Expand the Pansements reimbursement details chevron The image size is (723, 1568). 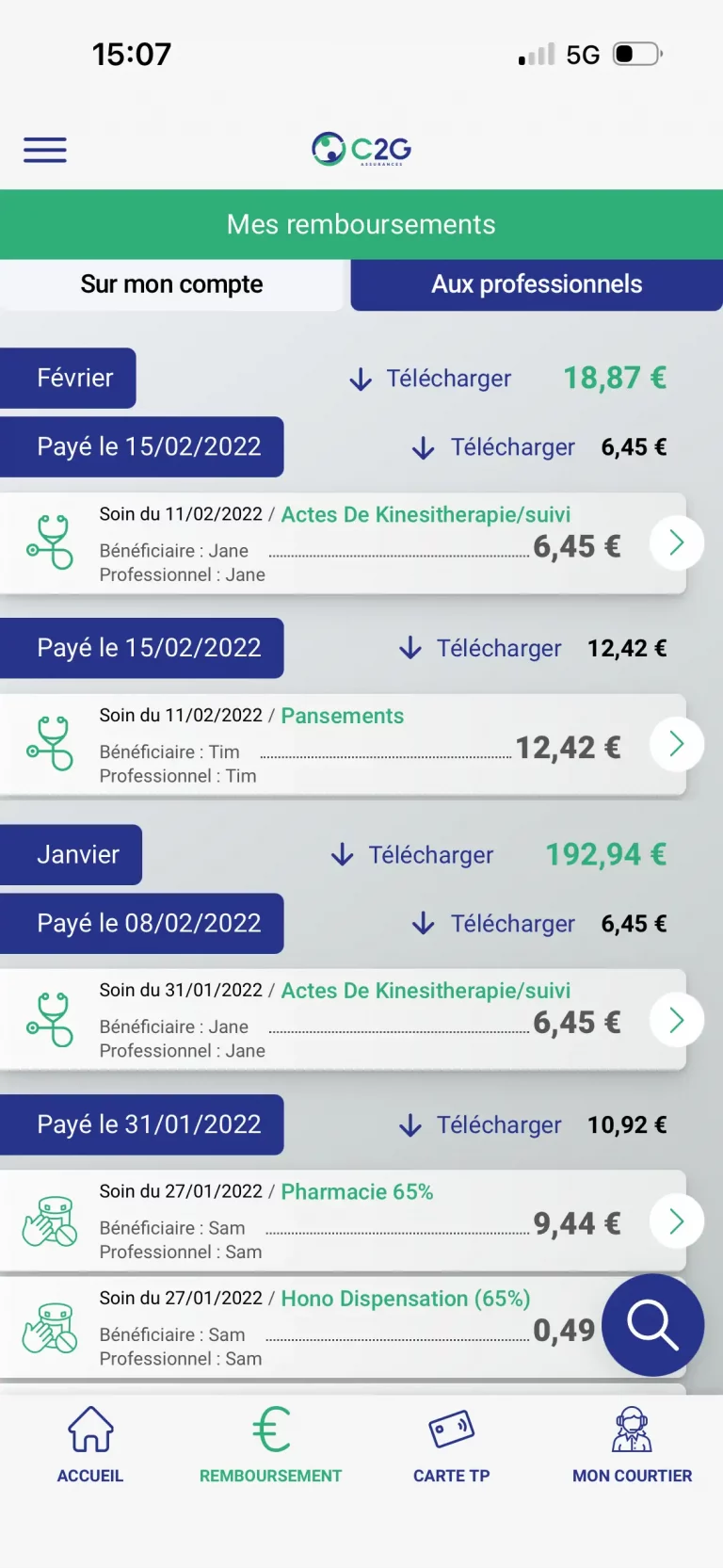[676, 744]
